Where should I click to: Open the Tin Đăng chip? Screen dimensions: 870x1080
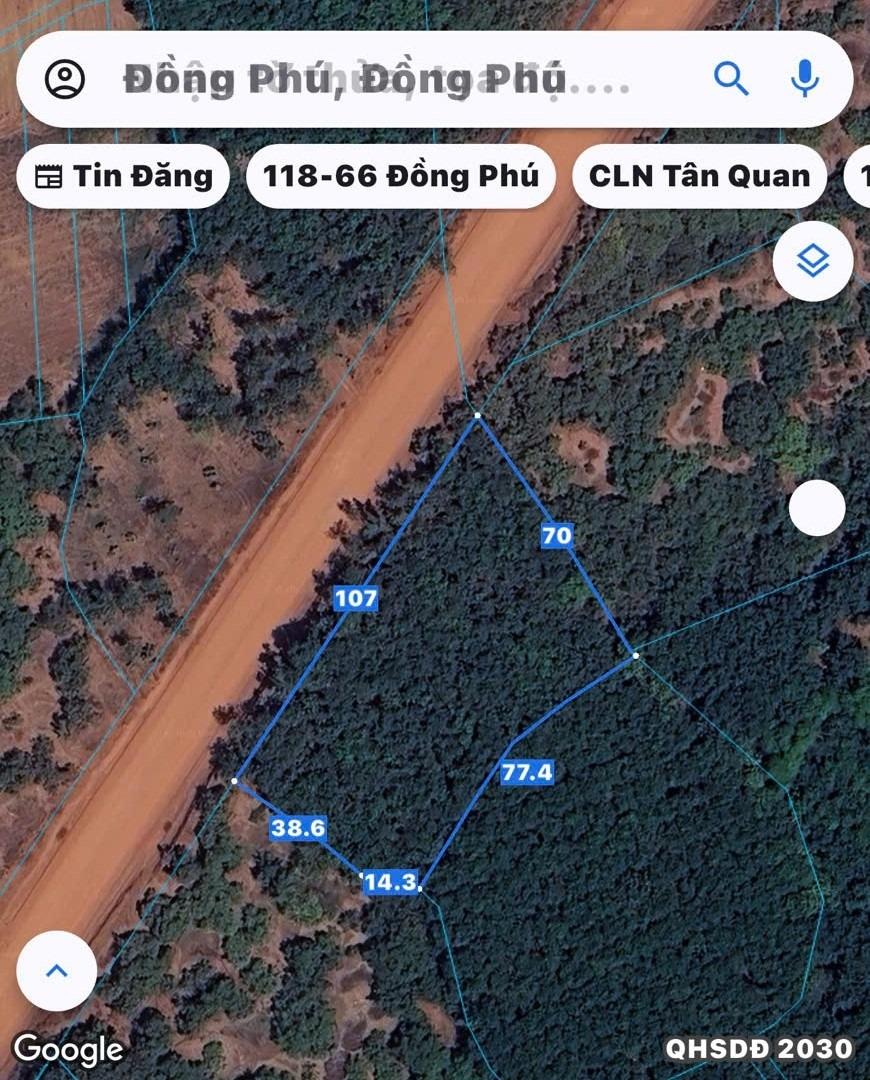[124, 176]
